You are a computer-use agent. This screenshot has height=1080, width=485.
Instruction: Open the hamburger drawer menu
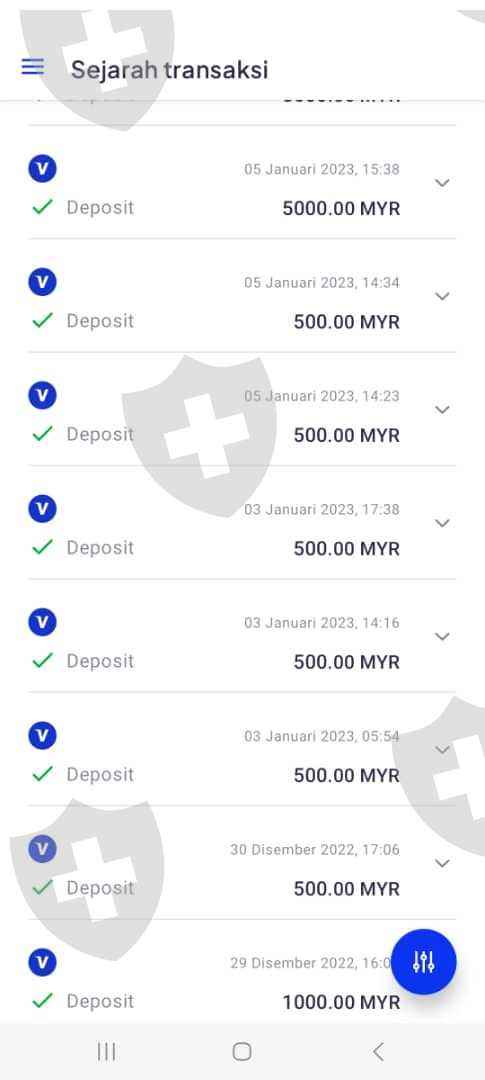click(x=32, y=67)
